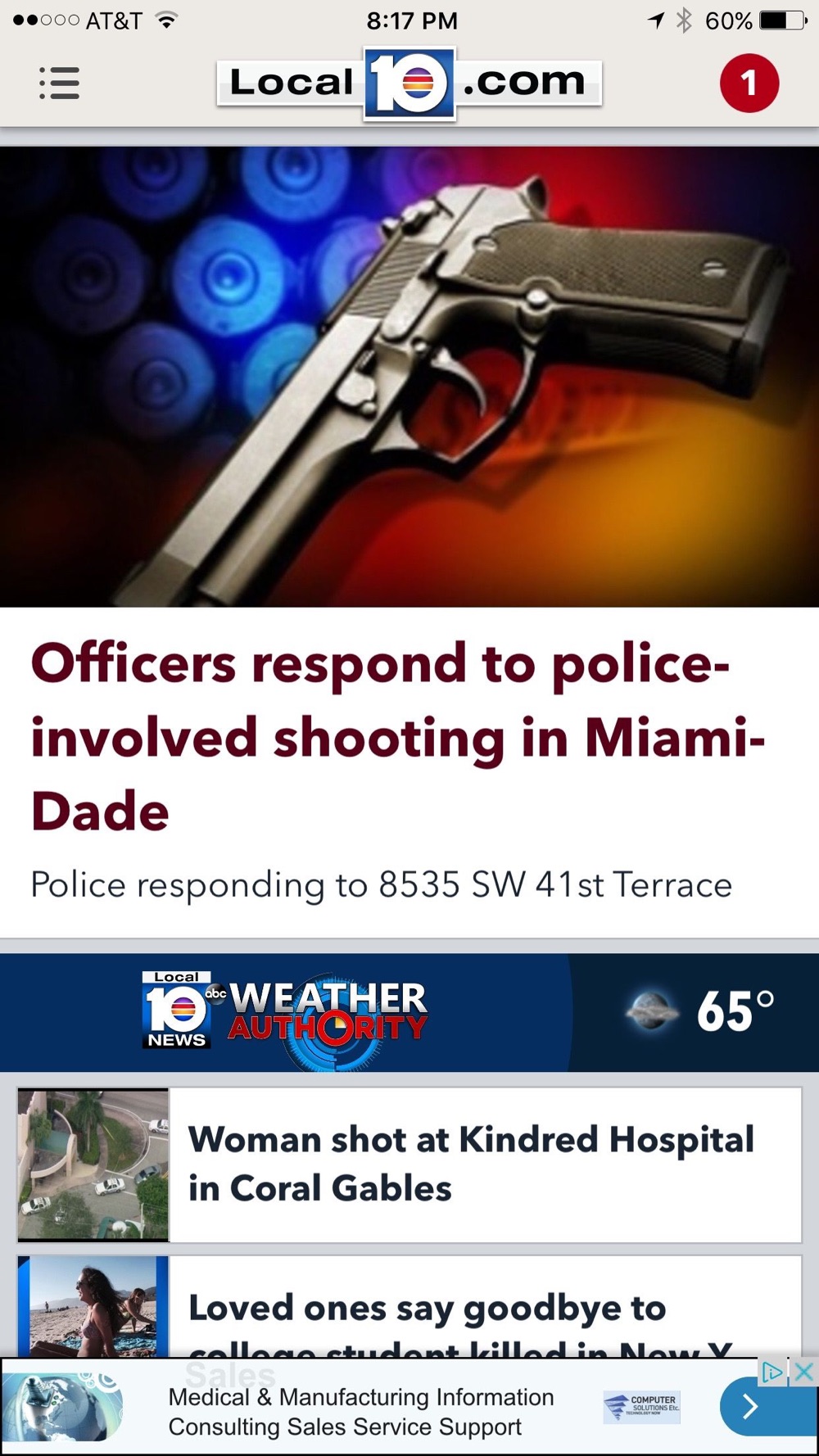Tap the Local10.com logo

409,83
